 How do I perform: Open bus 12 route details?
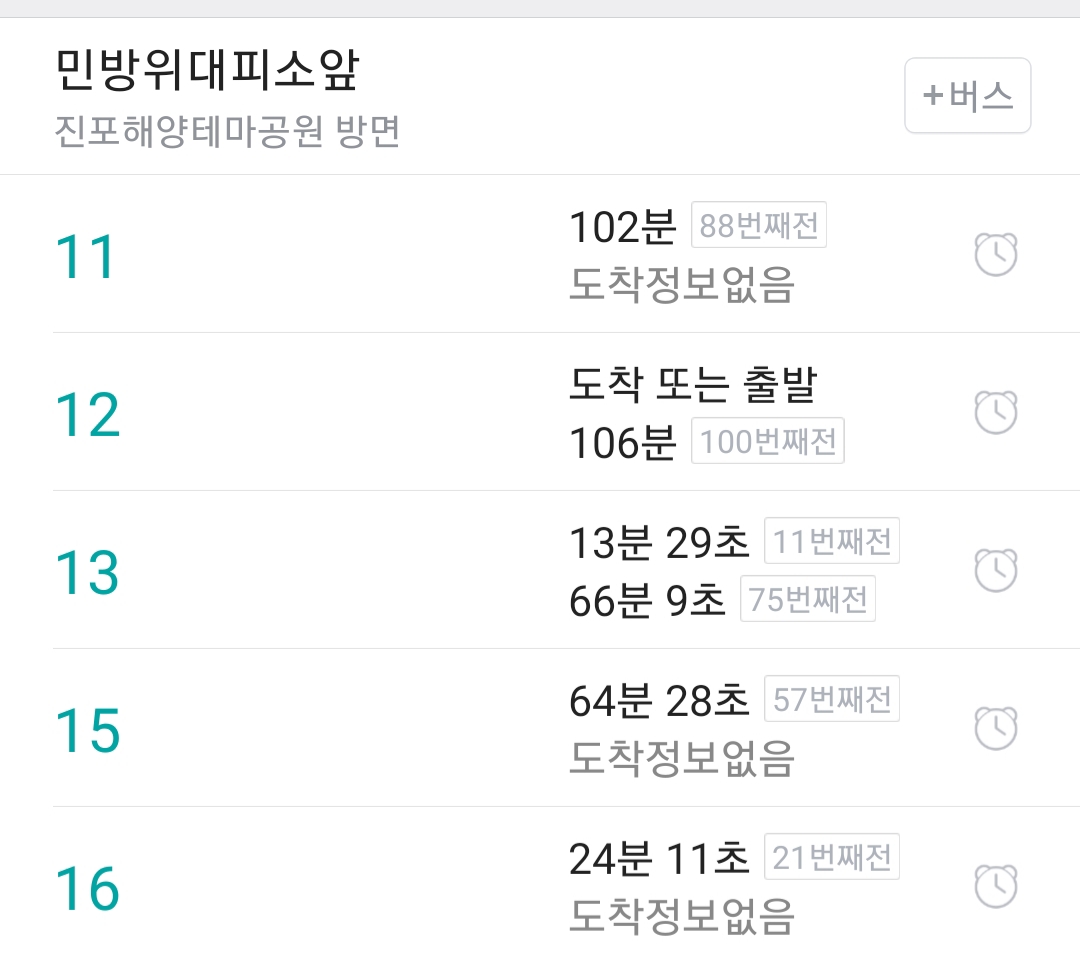click(86, 414)
